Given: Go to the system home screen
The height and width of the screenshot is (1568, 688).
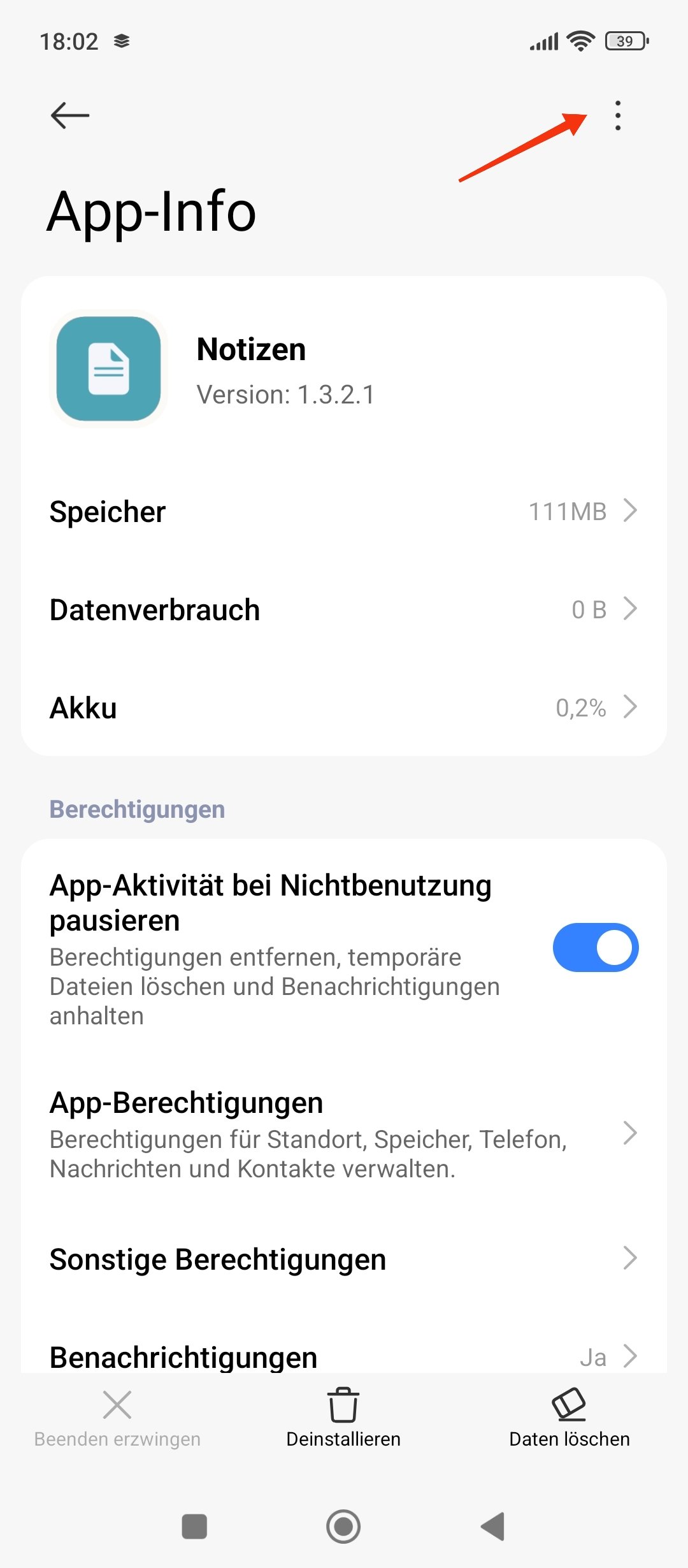Looking at the screenshot, I should coord(343,1527).
